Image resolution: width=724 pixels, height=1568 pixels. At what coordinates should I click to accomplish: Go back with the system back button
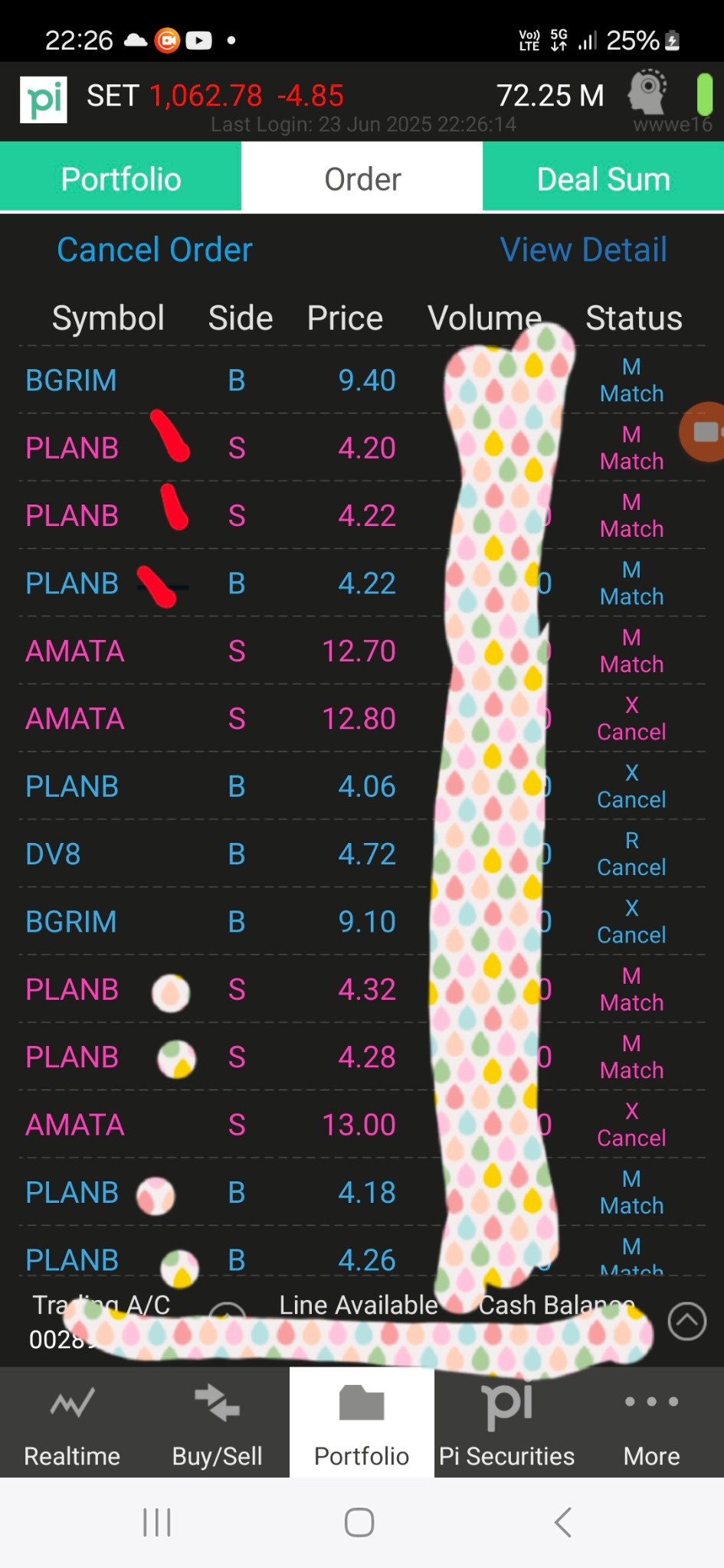click(563, 1522)
